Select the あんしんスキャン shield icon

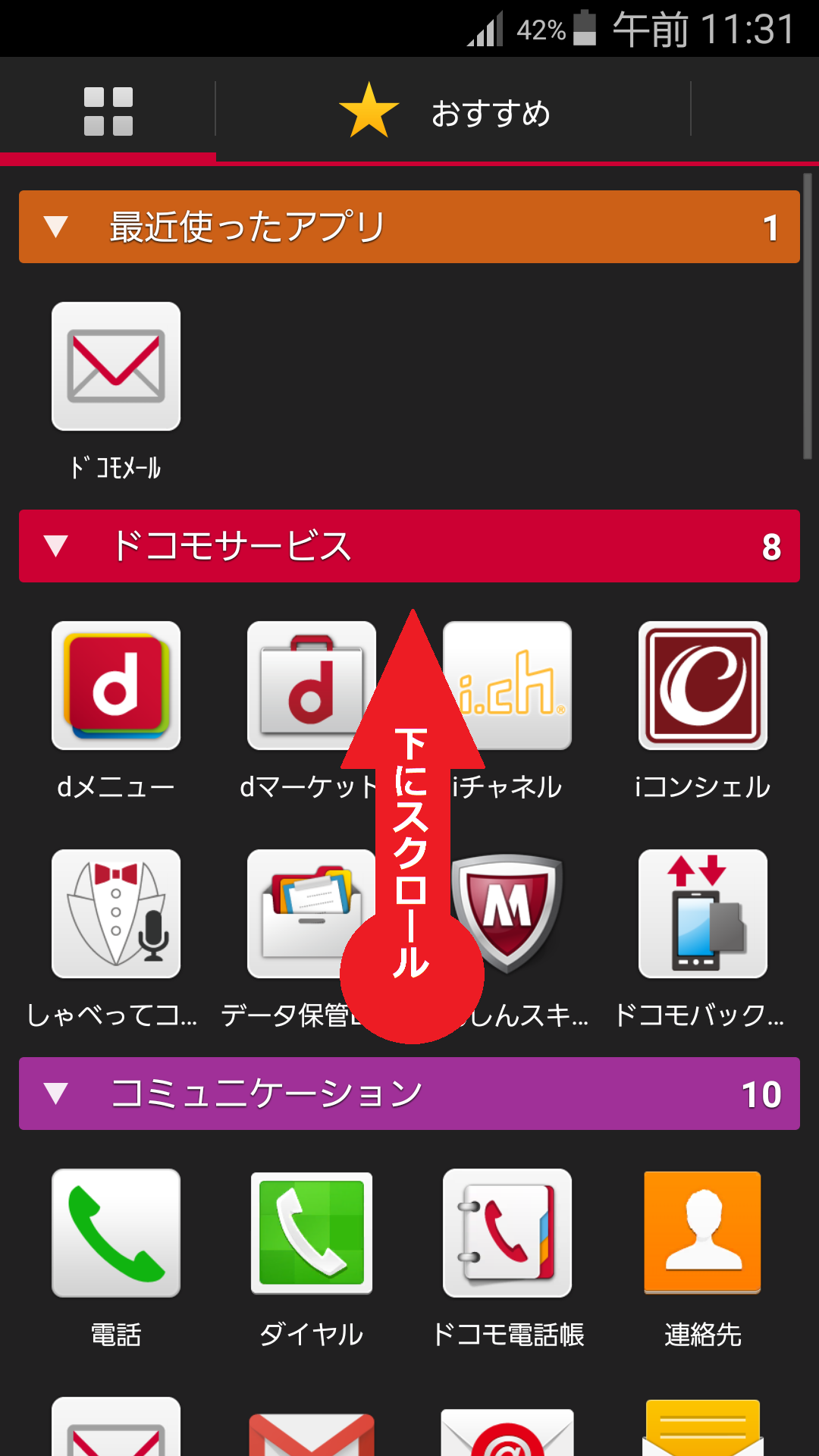[x=507, y=912]
